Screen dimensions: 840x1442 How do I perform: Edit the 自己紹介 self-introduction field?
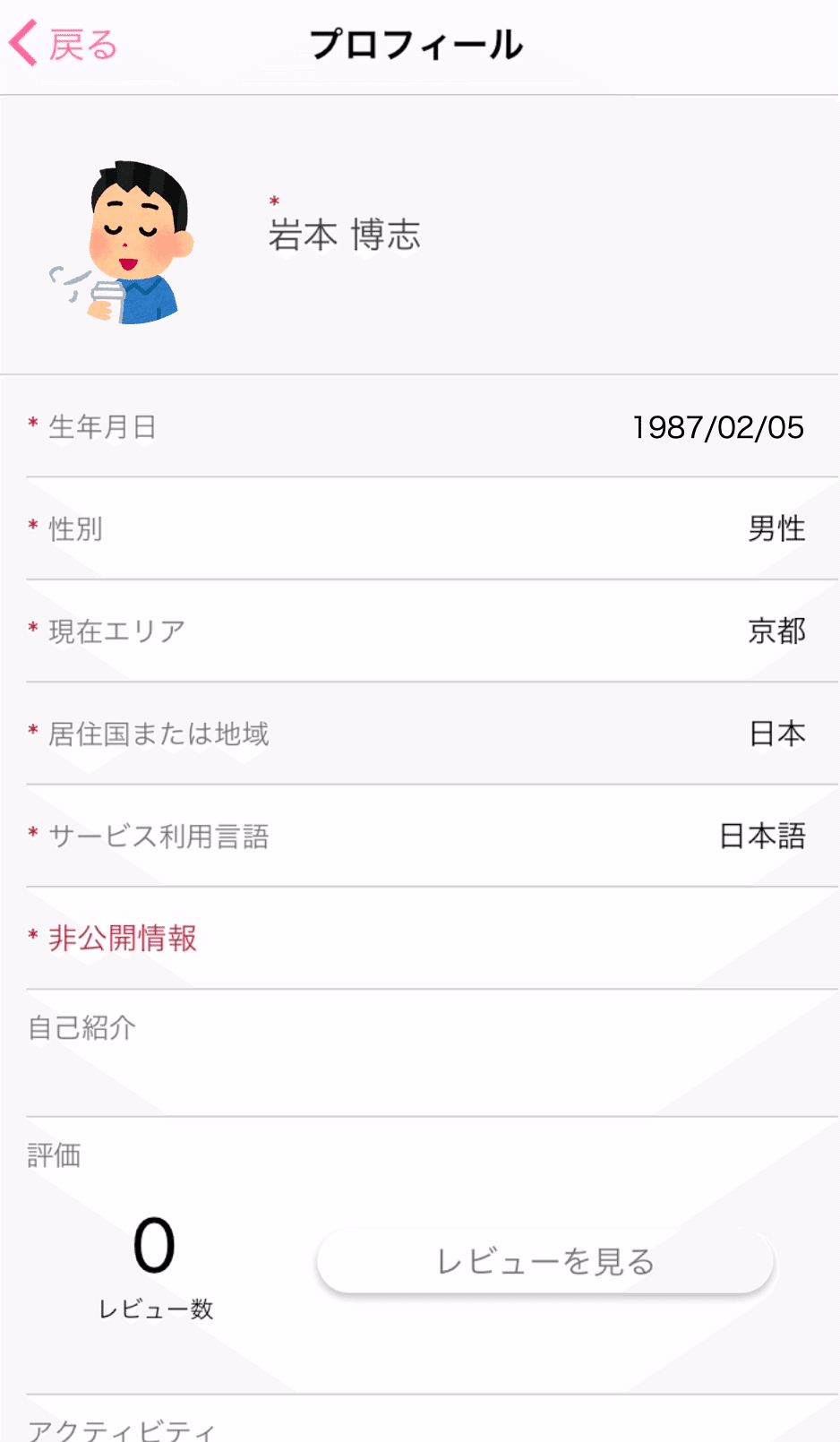419,1053
